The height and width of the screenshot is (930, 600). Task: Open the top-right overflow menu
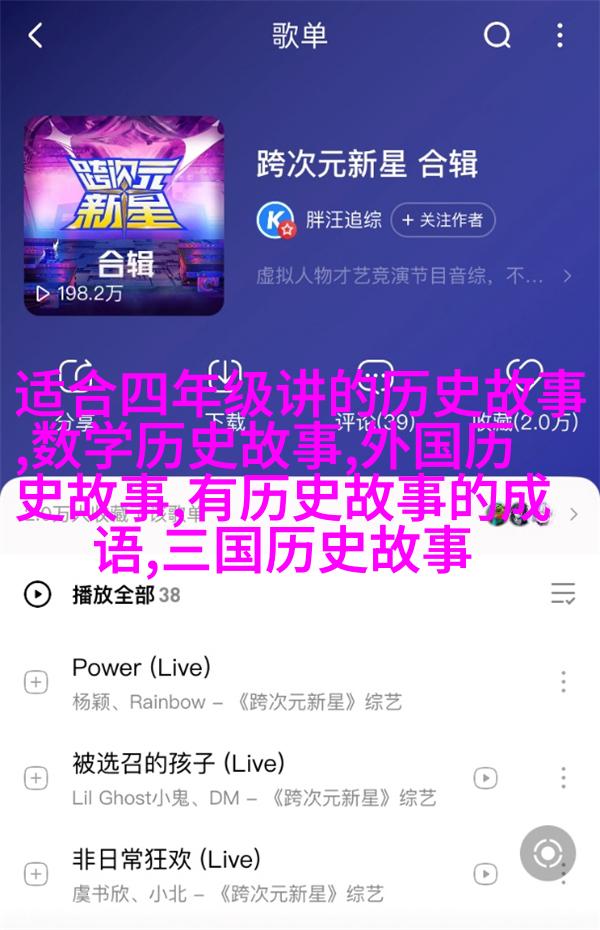[563, 38]
